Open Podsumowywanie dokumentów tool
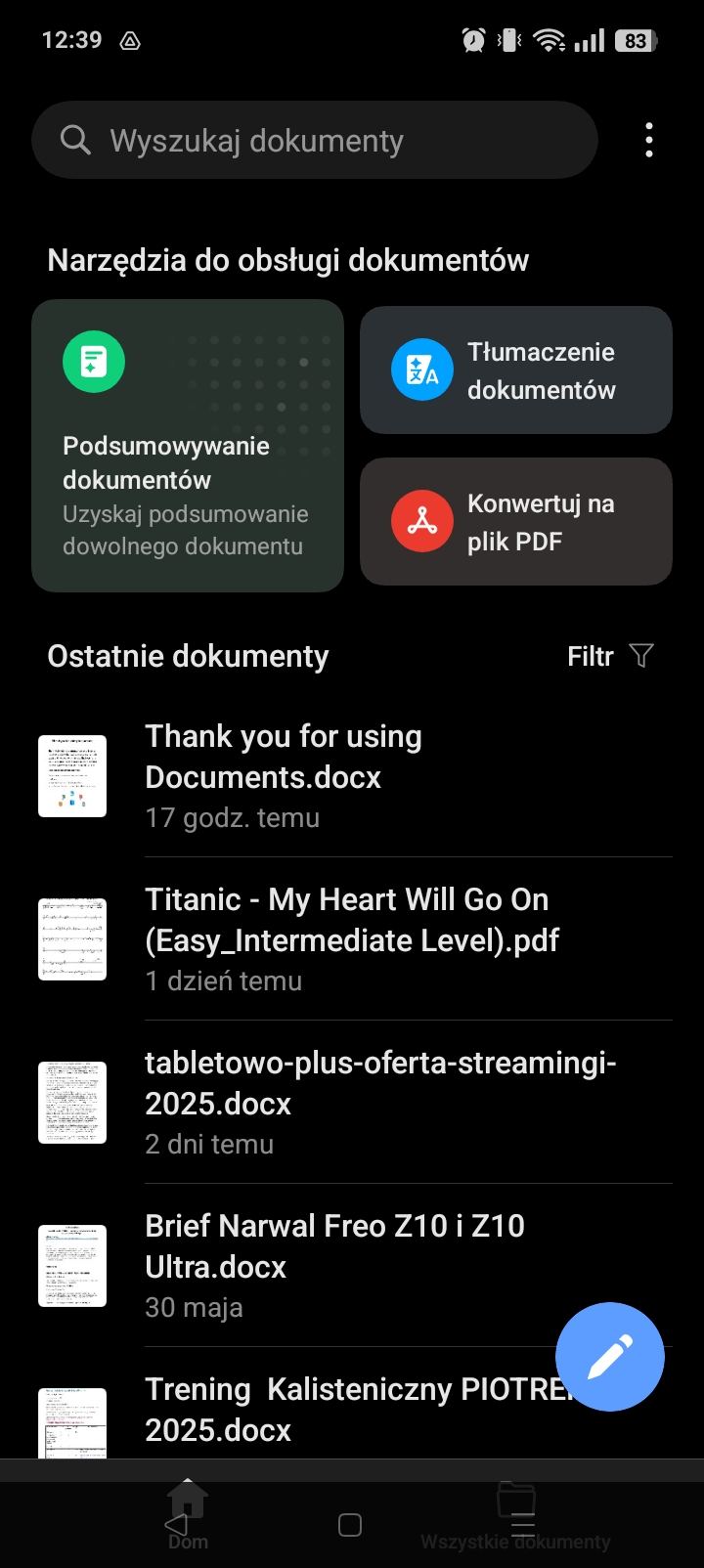 [x=188, y=446]
